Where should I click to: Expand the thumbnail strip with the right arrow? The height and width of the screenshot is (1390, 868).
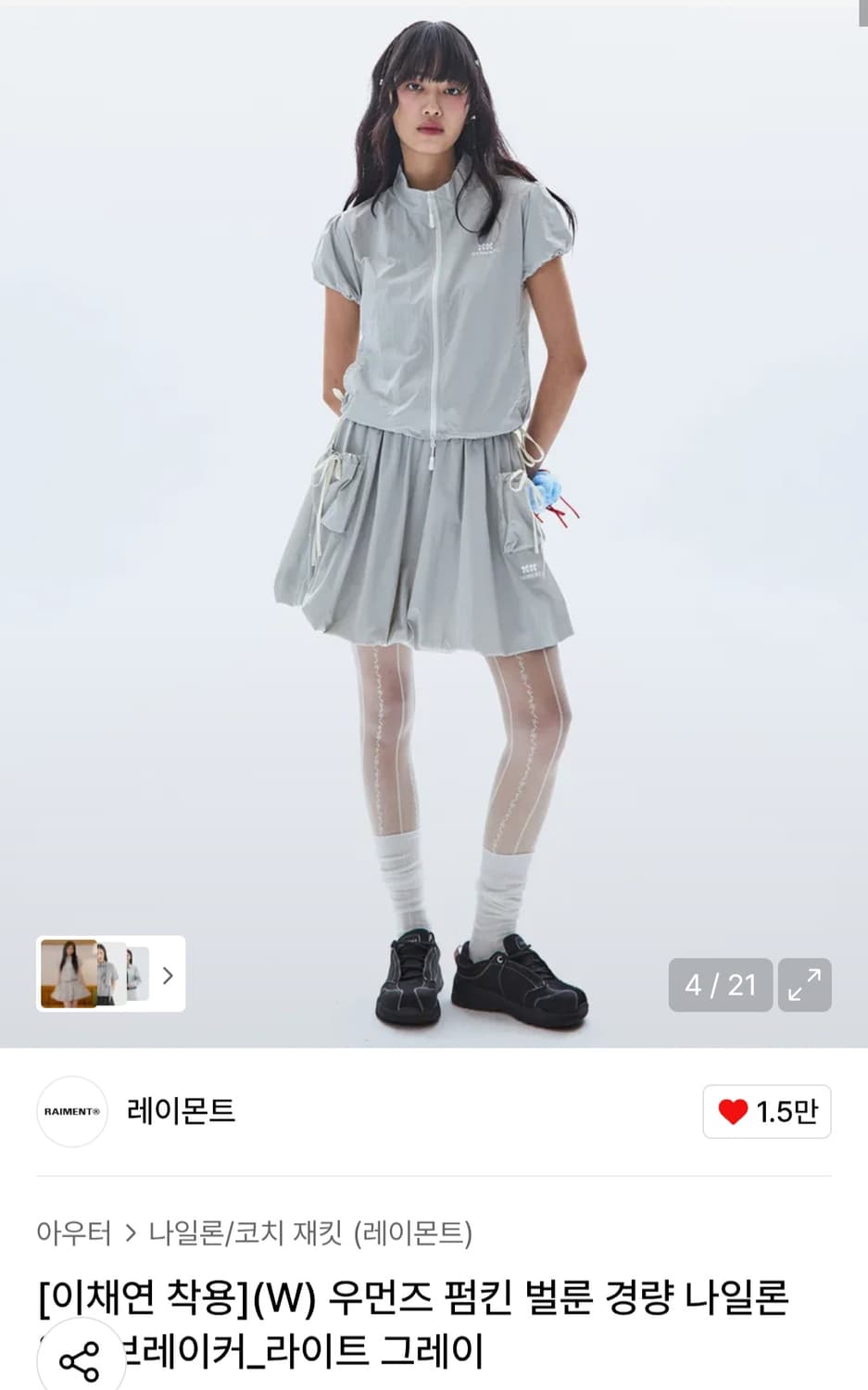(x=167, y=975)
